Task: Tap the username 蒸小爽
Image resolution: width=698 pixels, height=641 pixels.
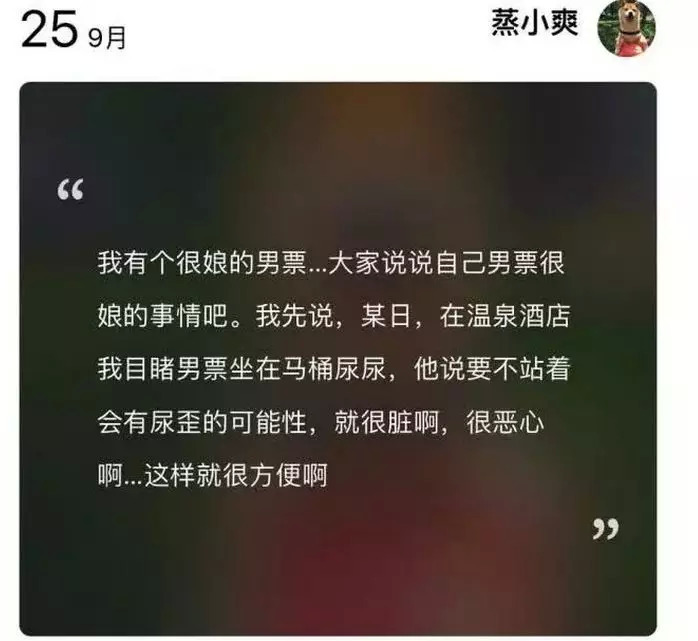Action: pos(535,25)
